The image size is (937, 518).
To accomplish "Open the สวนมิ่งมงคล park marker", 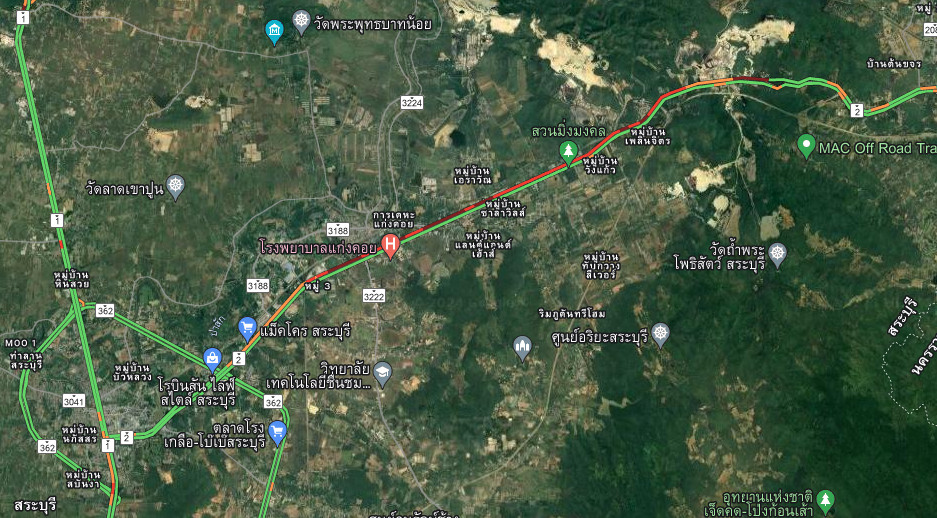I will tap(568, 153).
